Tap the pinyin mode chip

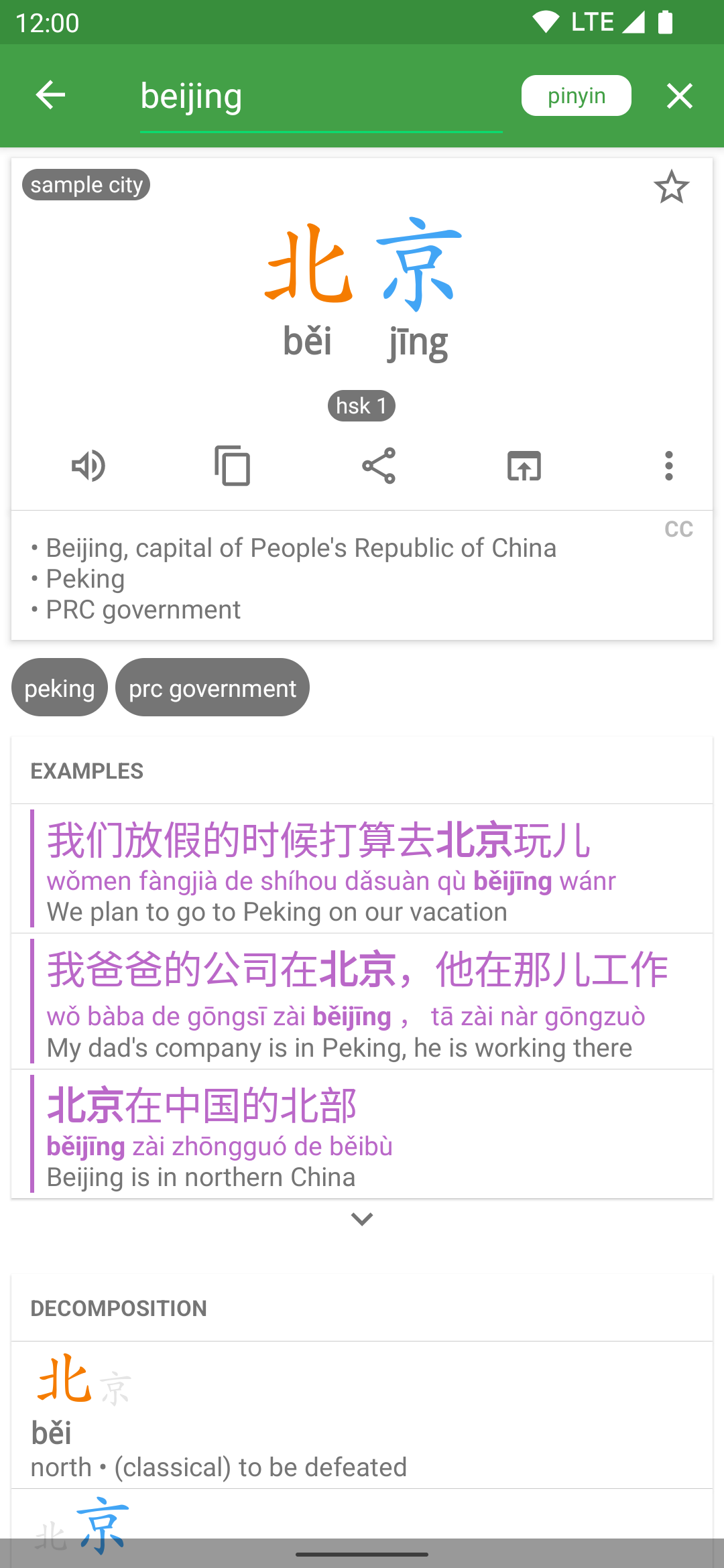[576, 96]
